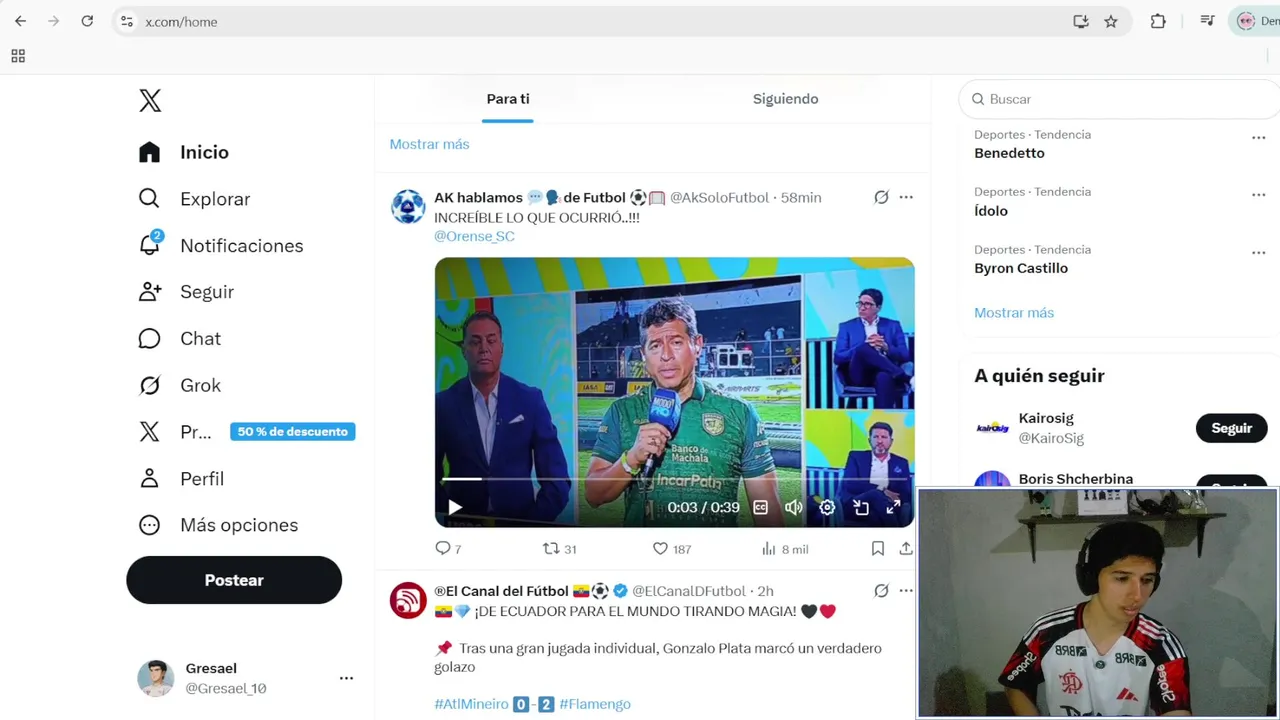
Task: Play the AK hablamos video
Action: 455,508
